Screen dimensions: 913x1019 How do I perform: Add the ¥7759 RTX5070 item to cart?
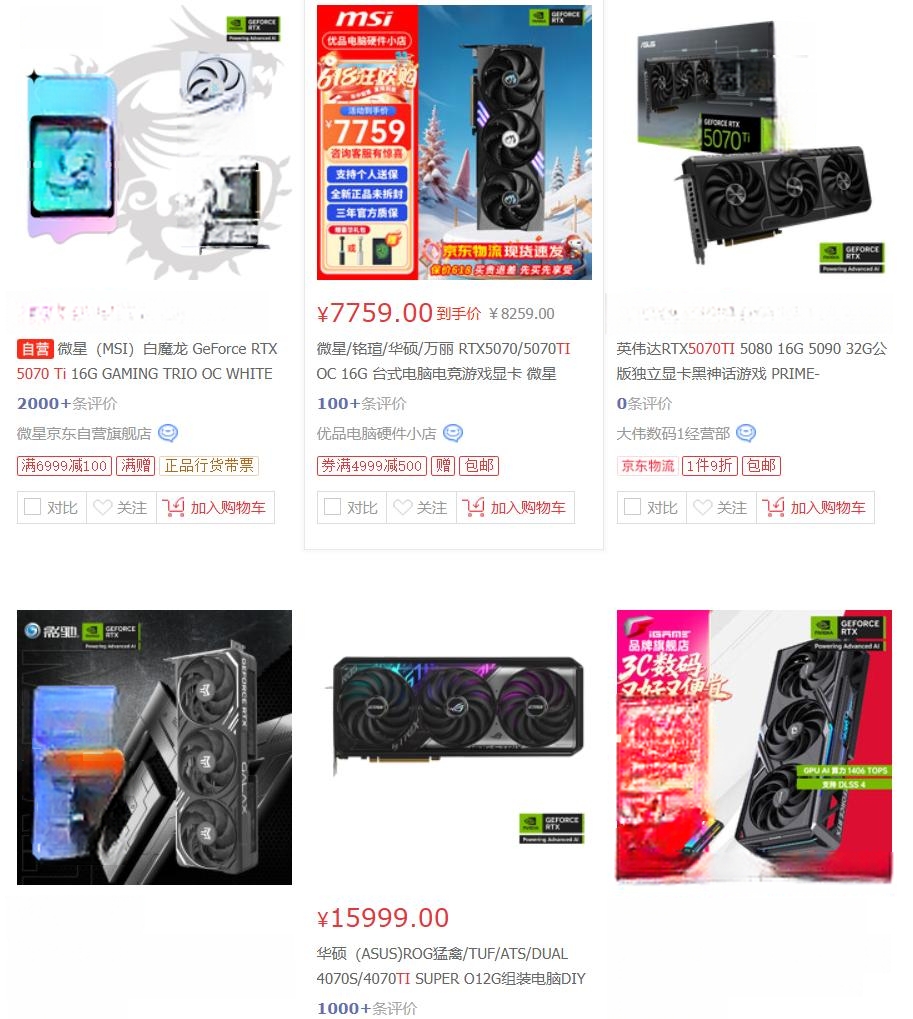[516, 508]
